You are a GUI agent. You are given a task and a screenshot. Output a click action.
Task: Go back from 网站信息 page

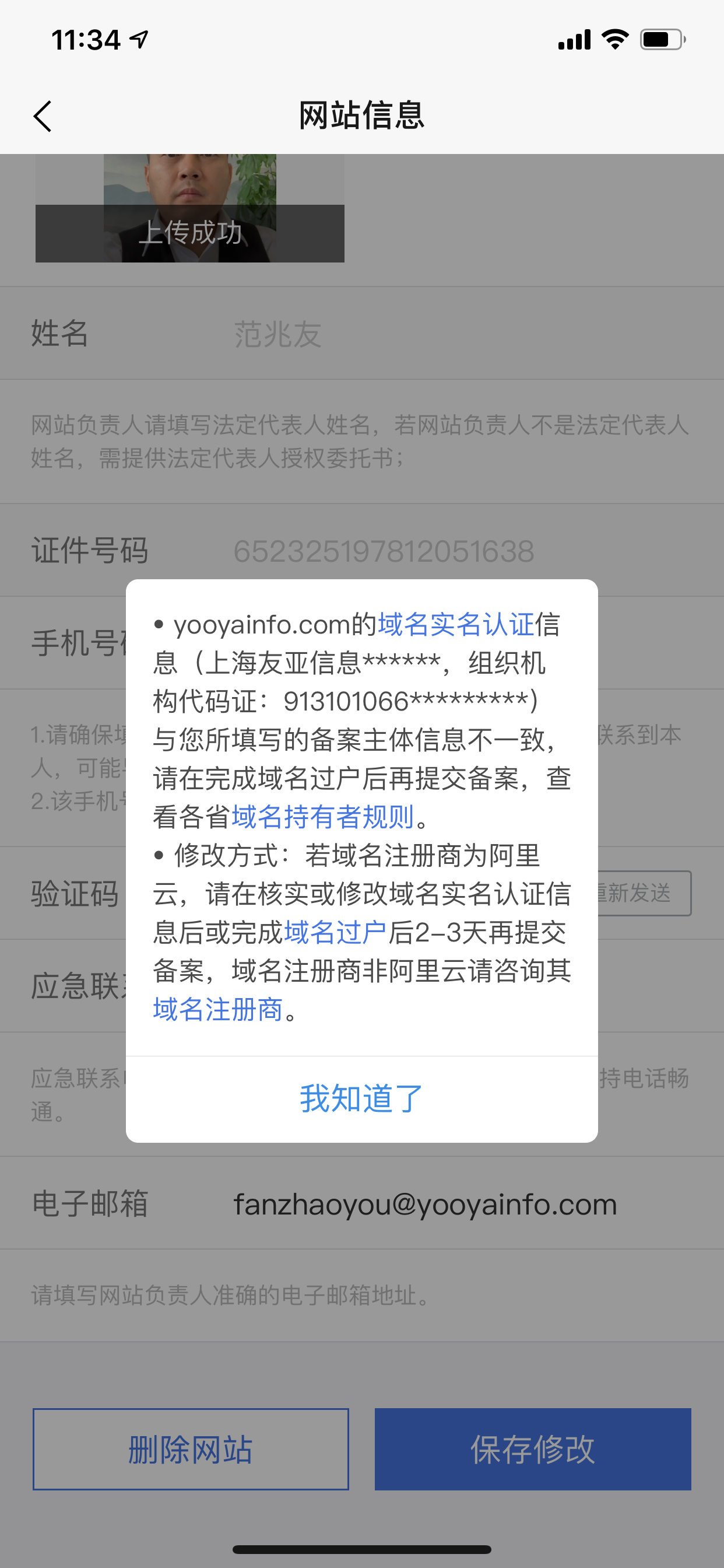click(x=43, y=116)
